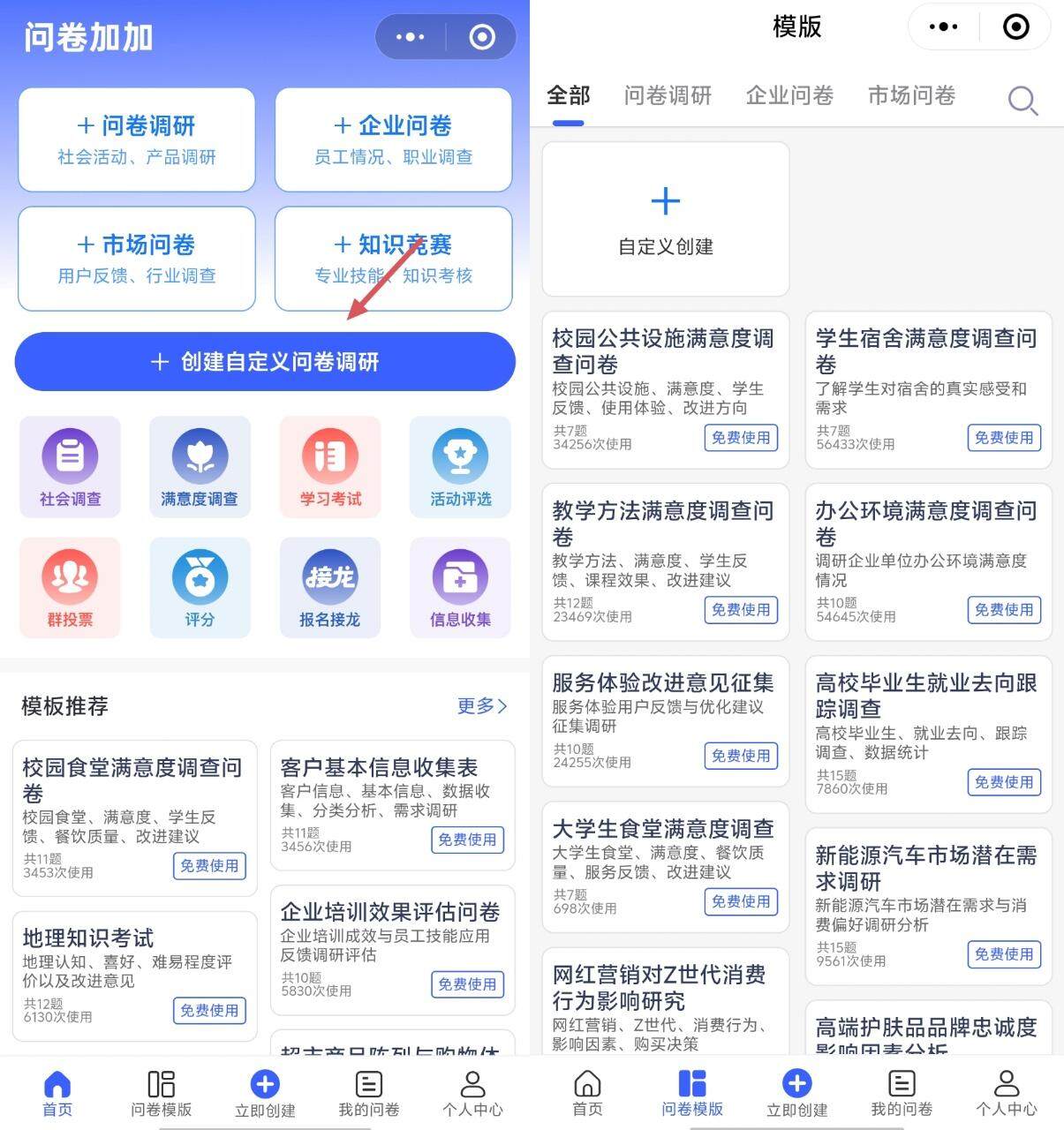Viewport: 1064px width, 1130px height.
Task: Tap the 自定义创建 plus card
Action: point(665,219)
